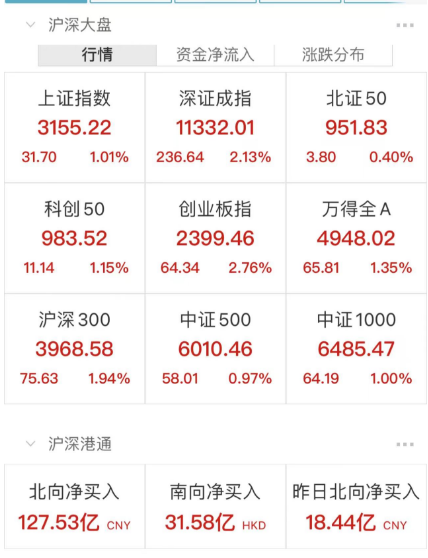Collapse the 沪深港通 section chevron
This screenshot has width=428, height=558.
(31, 444)
